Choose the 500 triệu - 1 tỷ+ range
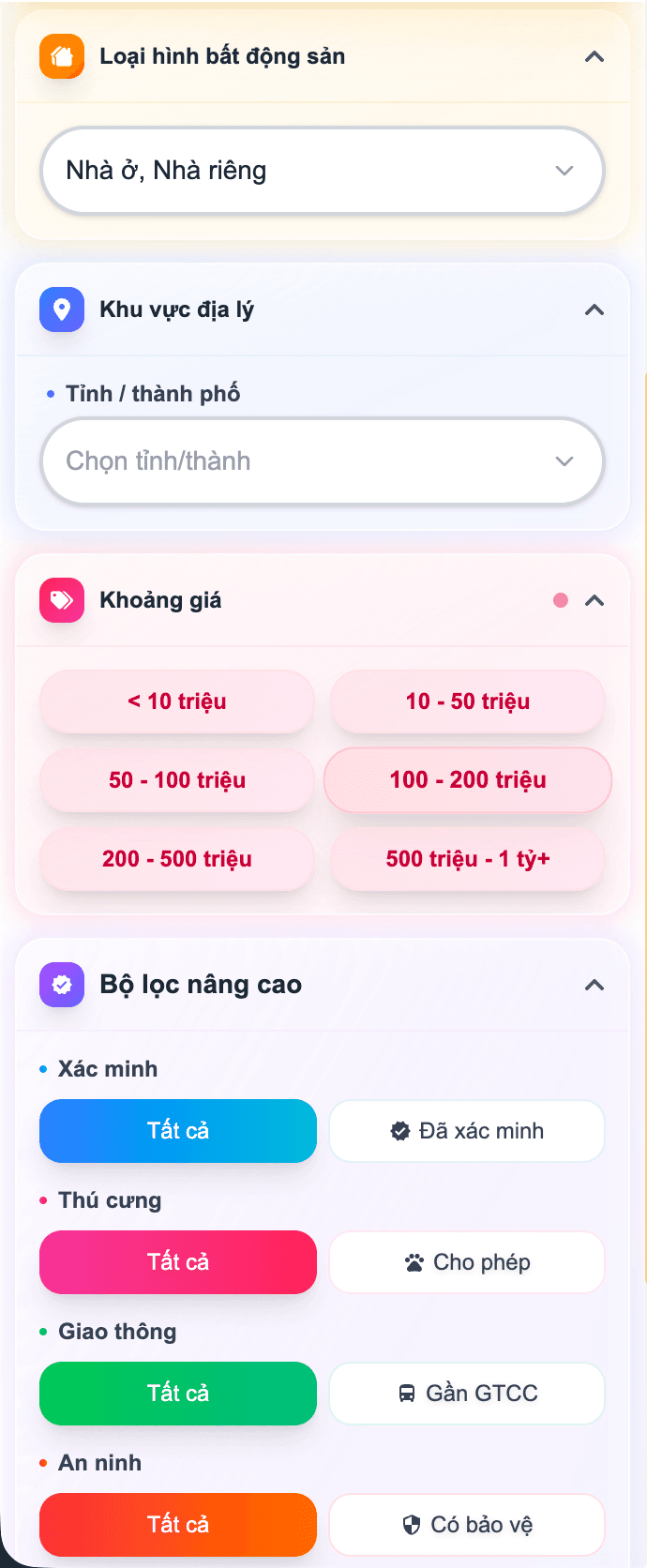This screenshot has width=647, height=1568. pos(467,859)
